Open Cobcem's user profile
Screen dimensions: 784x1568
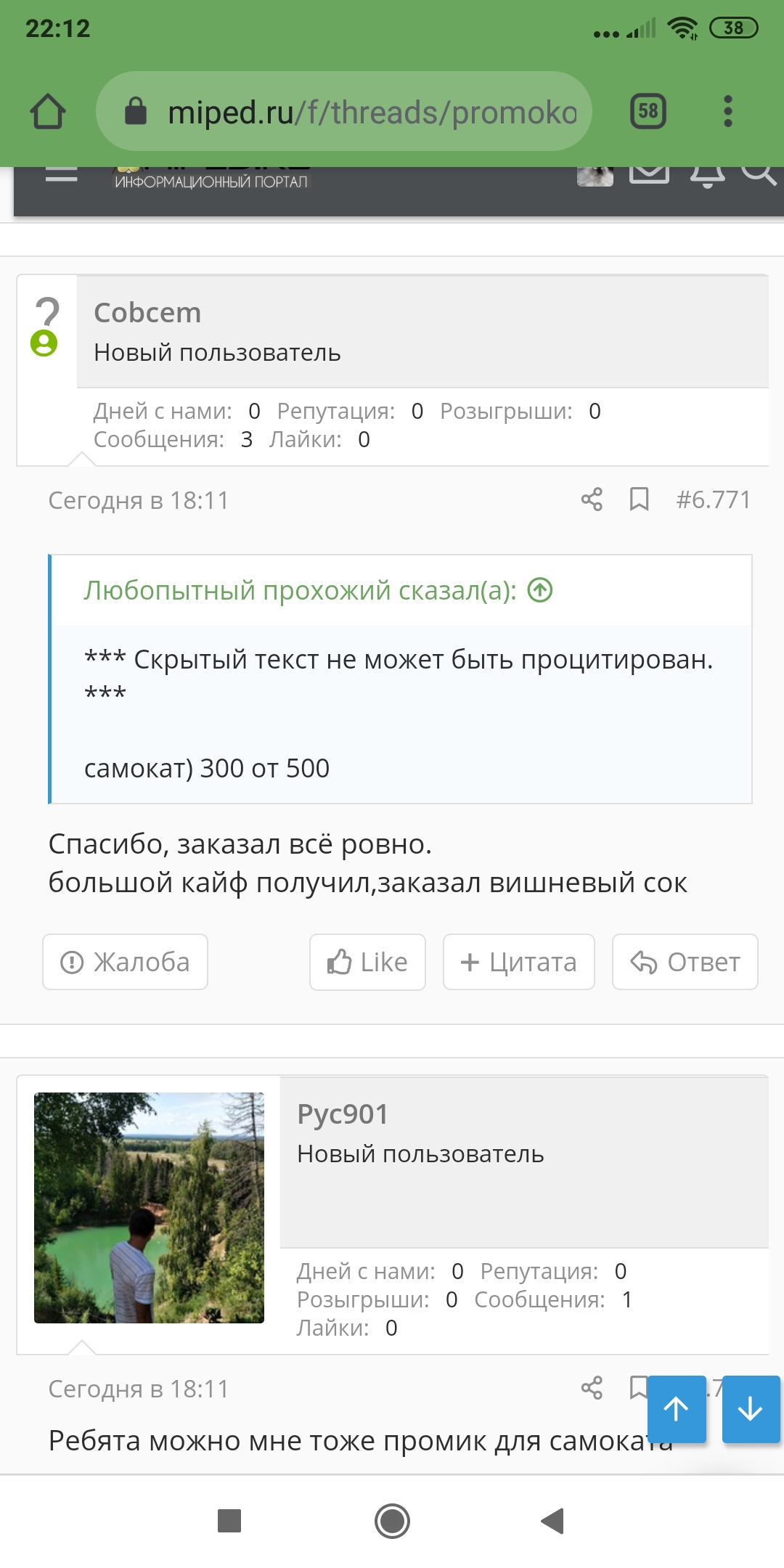(147, 313)
